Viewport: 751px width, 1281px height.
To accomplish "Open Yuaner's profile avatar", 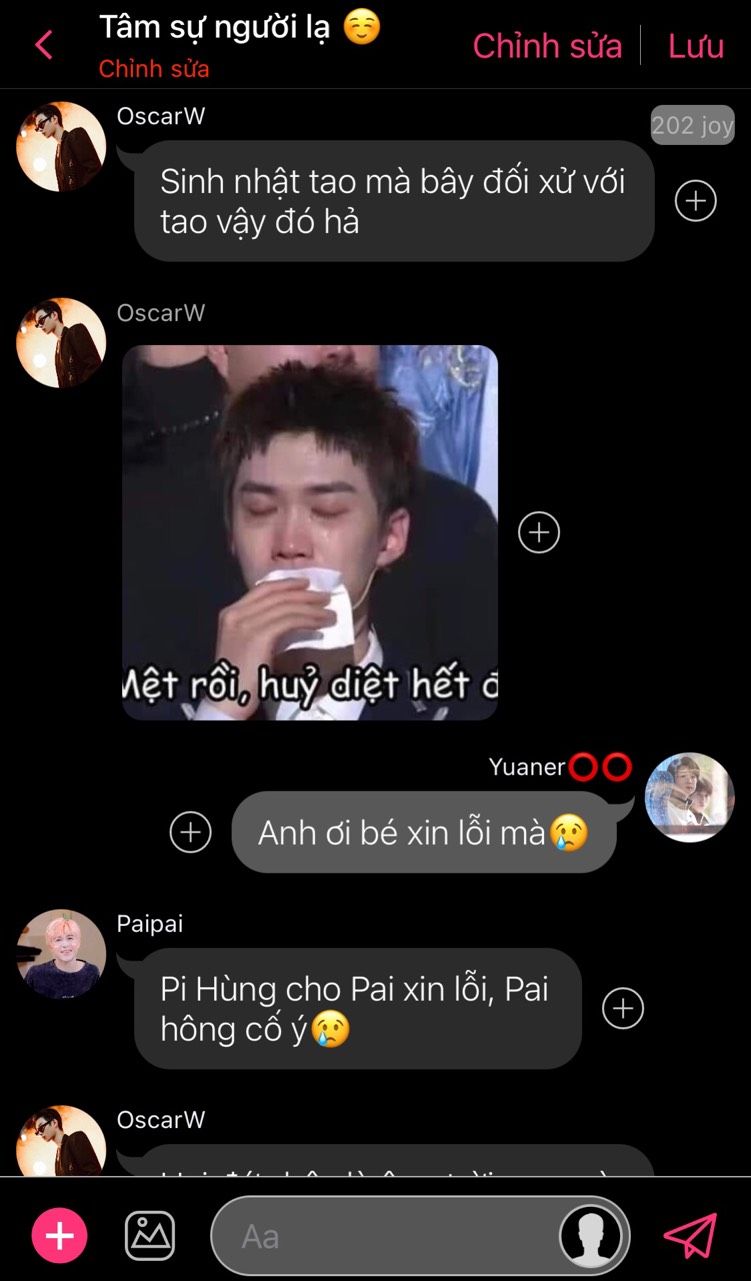I will tap(690, 797).
